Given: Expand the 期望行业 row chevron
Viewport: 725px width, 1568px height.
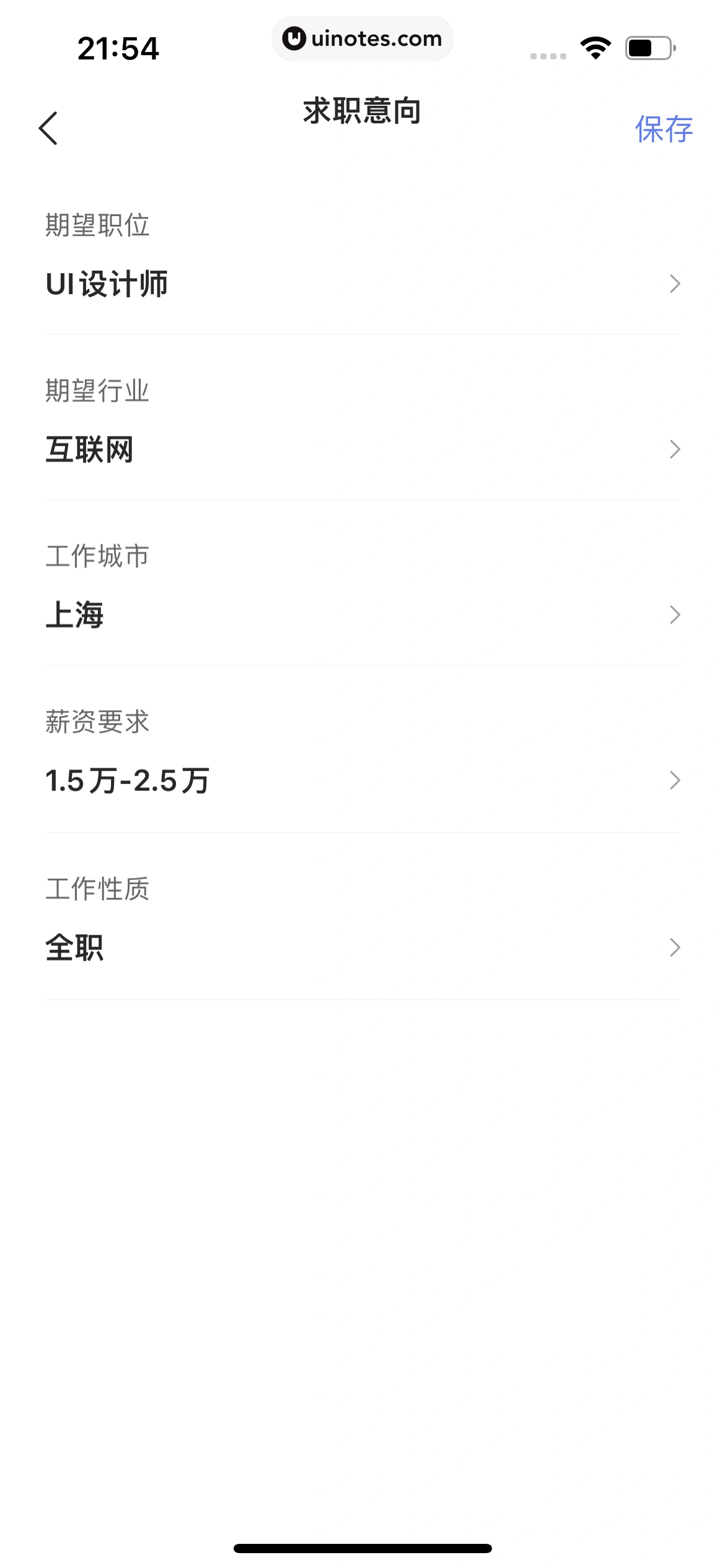Looking at the screenshot, I should [675, 450].
